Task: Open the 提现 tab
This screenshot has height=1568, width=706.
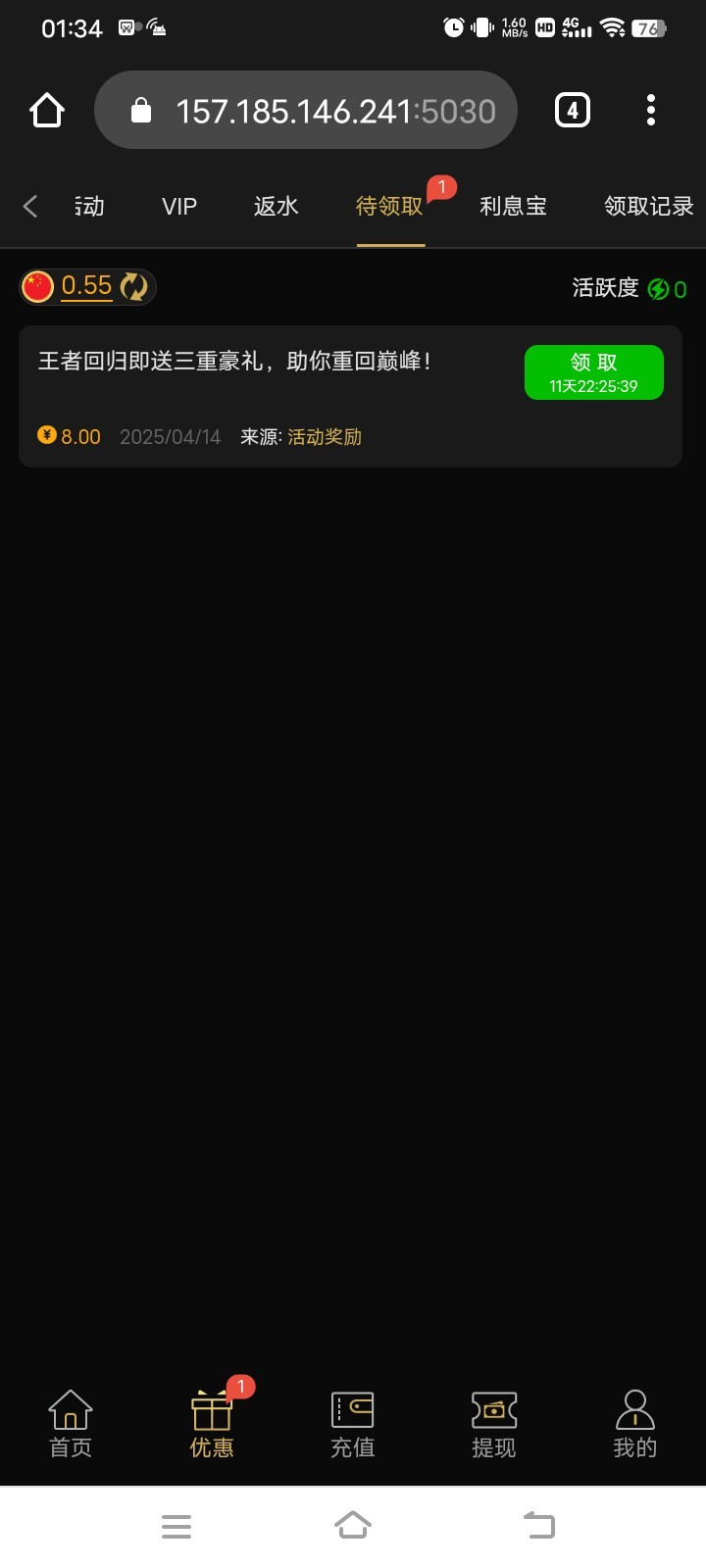Action: point(494,1424)
